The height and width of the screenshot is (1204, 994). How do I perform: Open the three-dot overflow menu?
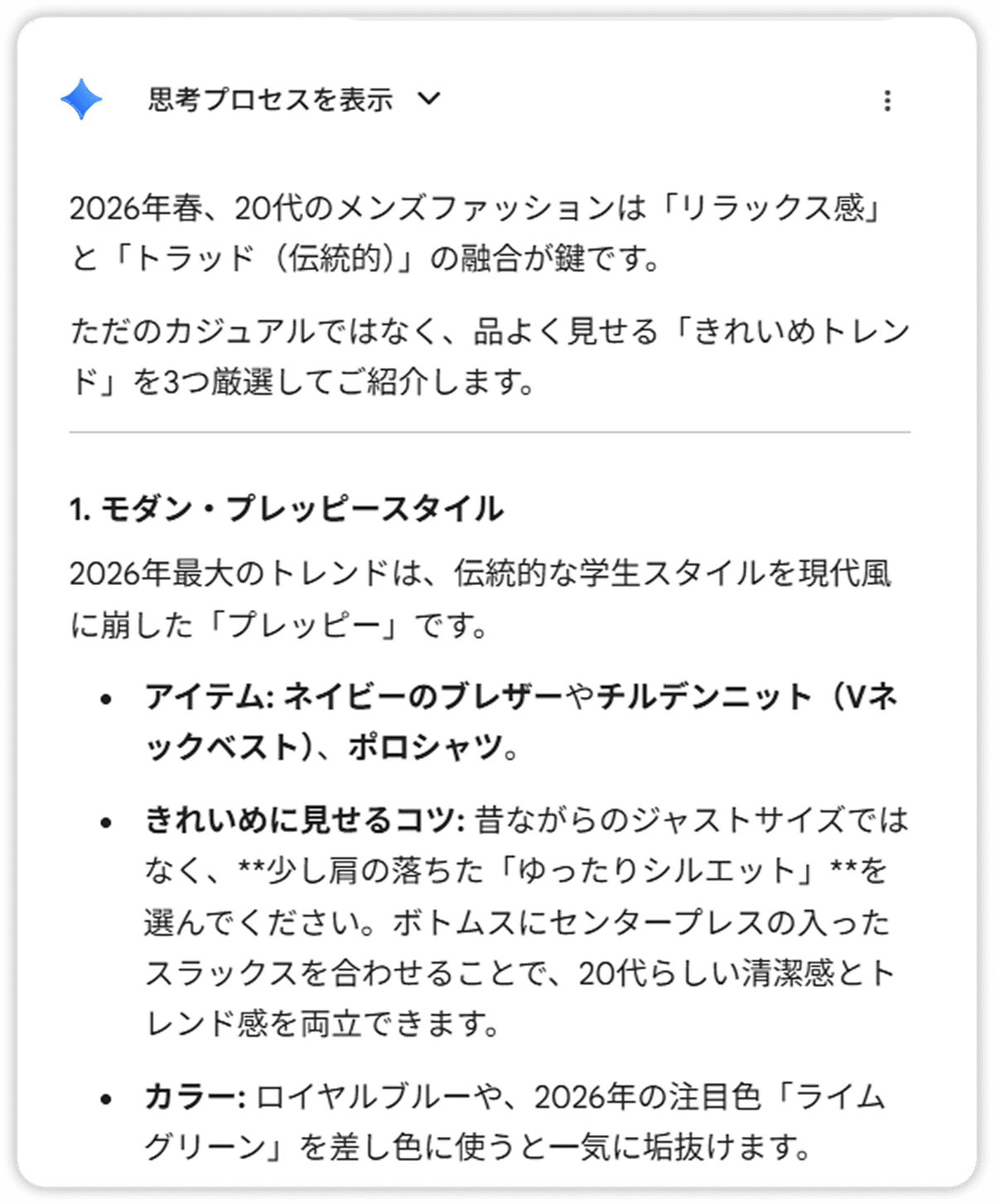click(887, 101)
